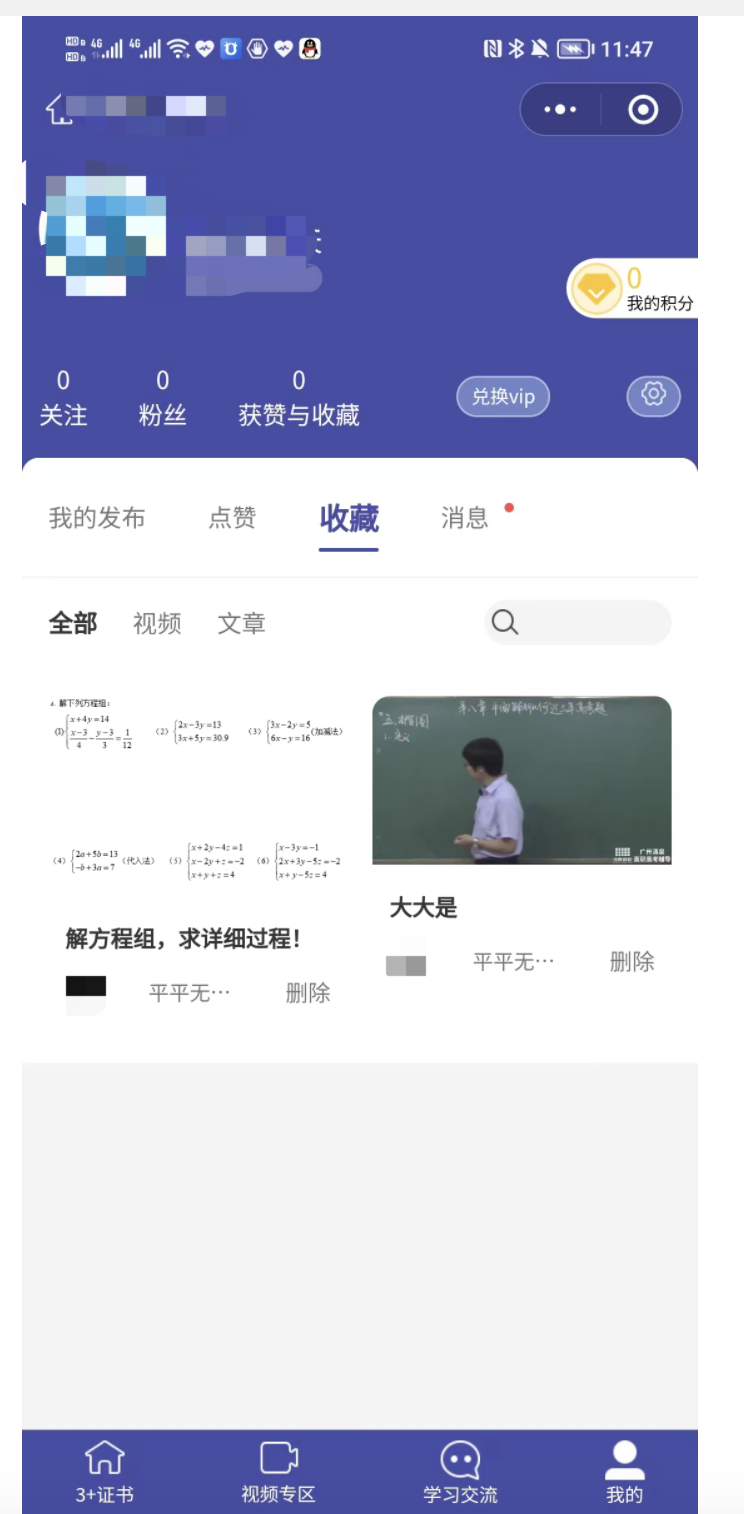Close the mini program with circle button
The height and width of the screenshot is (1514, 744).
[643, 109]
